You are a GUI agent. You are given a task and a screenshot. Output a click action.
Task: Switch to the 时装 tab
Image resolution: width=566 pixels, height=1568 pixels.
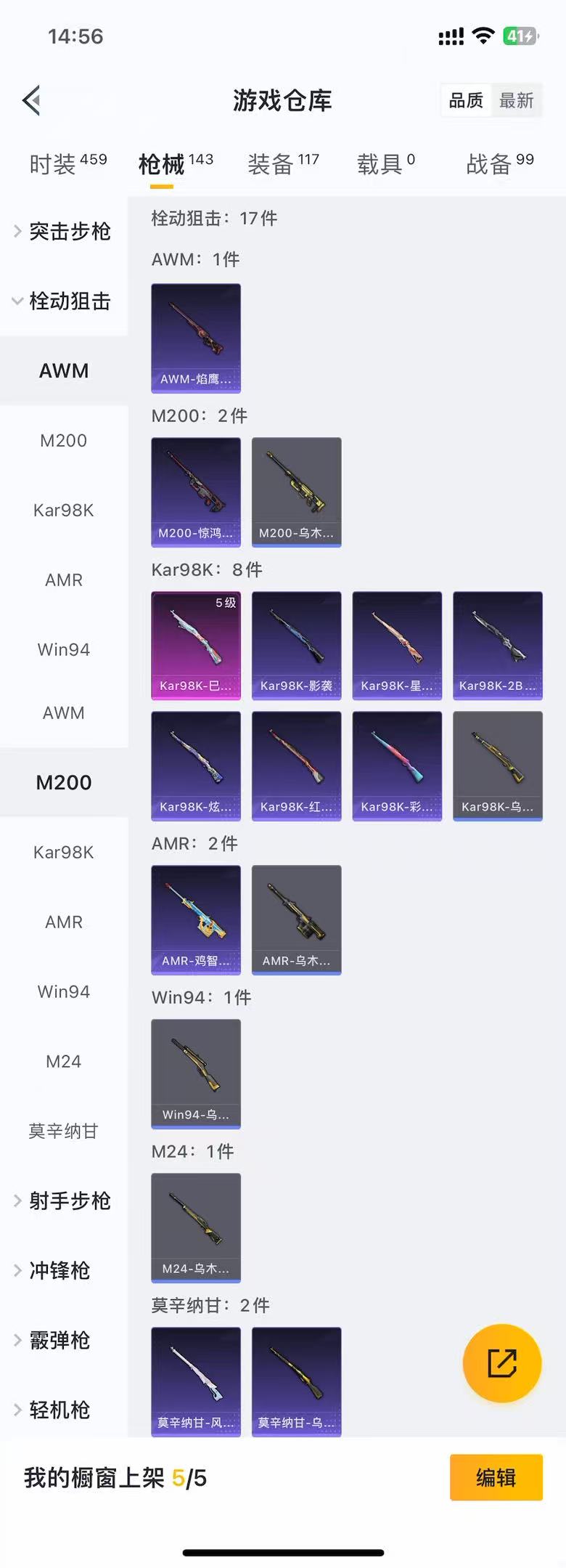pyautogui.click(x=67, y=164)
